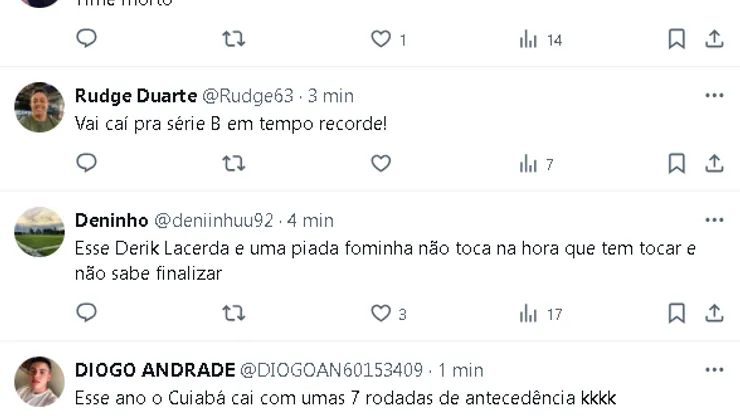
Task: Retweet Rudge Duarte's post
Action: click(233, 163)
